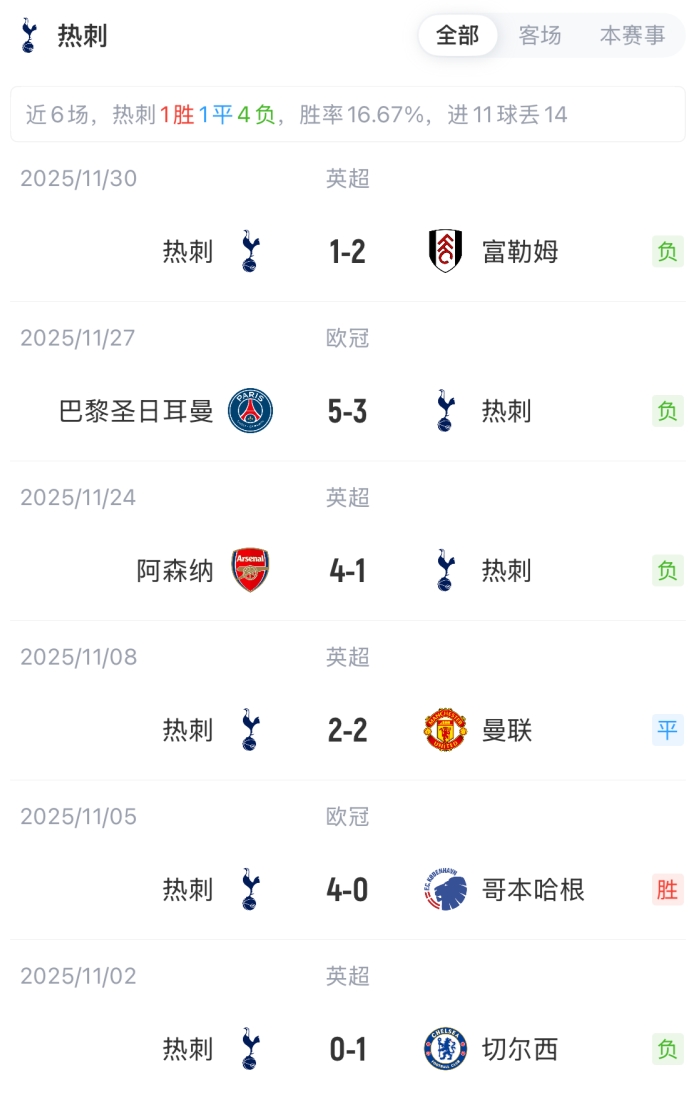Open the 热刺 vs 富勒姆 match
Viewport: 698px width, 1098px height.
348,251
